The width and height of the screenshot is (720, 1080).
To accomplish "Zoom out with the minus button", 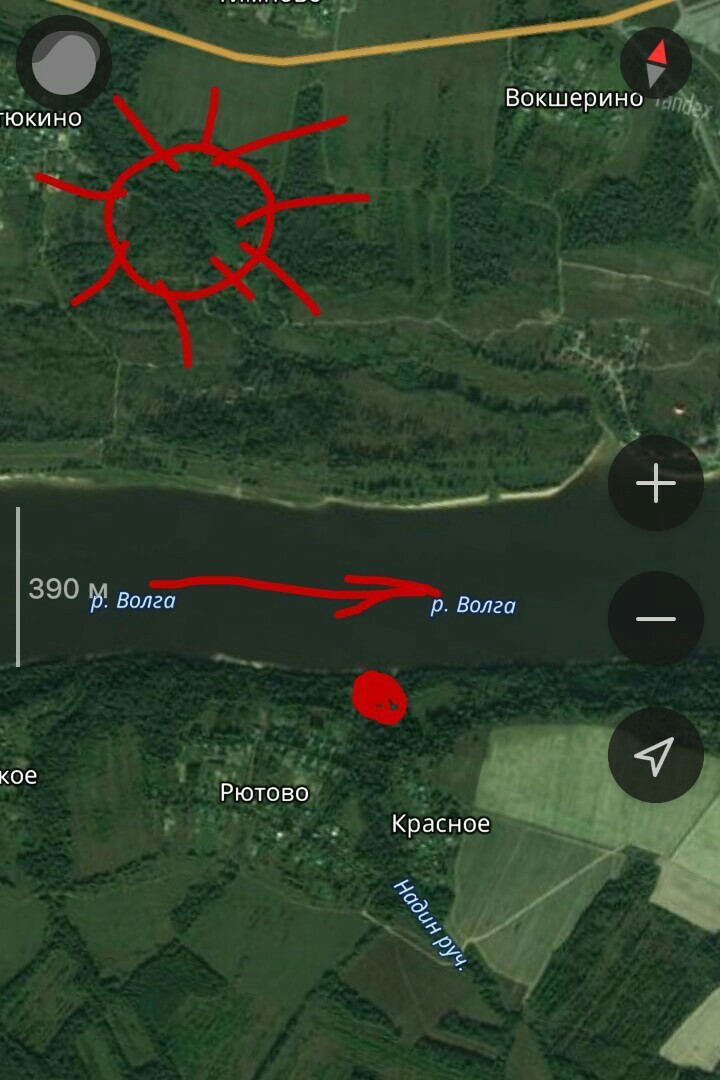I will (656, 618).
